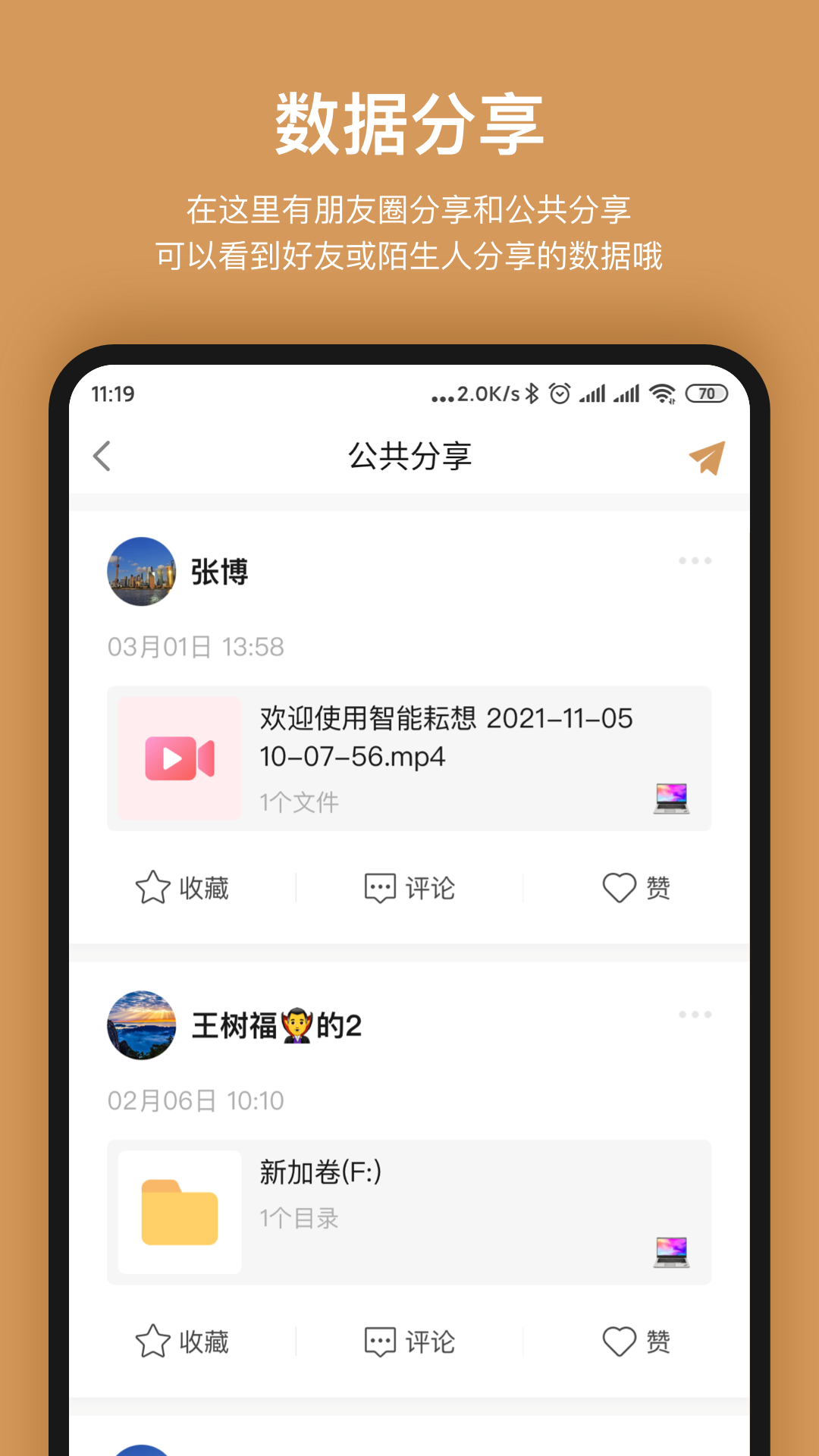Image resolution: width=819 pixels, height=1456 pixels.
Task: Open the video file icon in 张博's post
Action: tap(179, 757)
